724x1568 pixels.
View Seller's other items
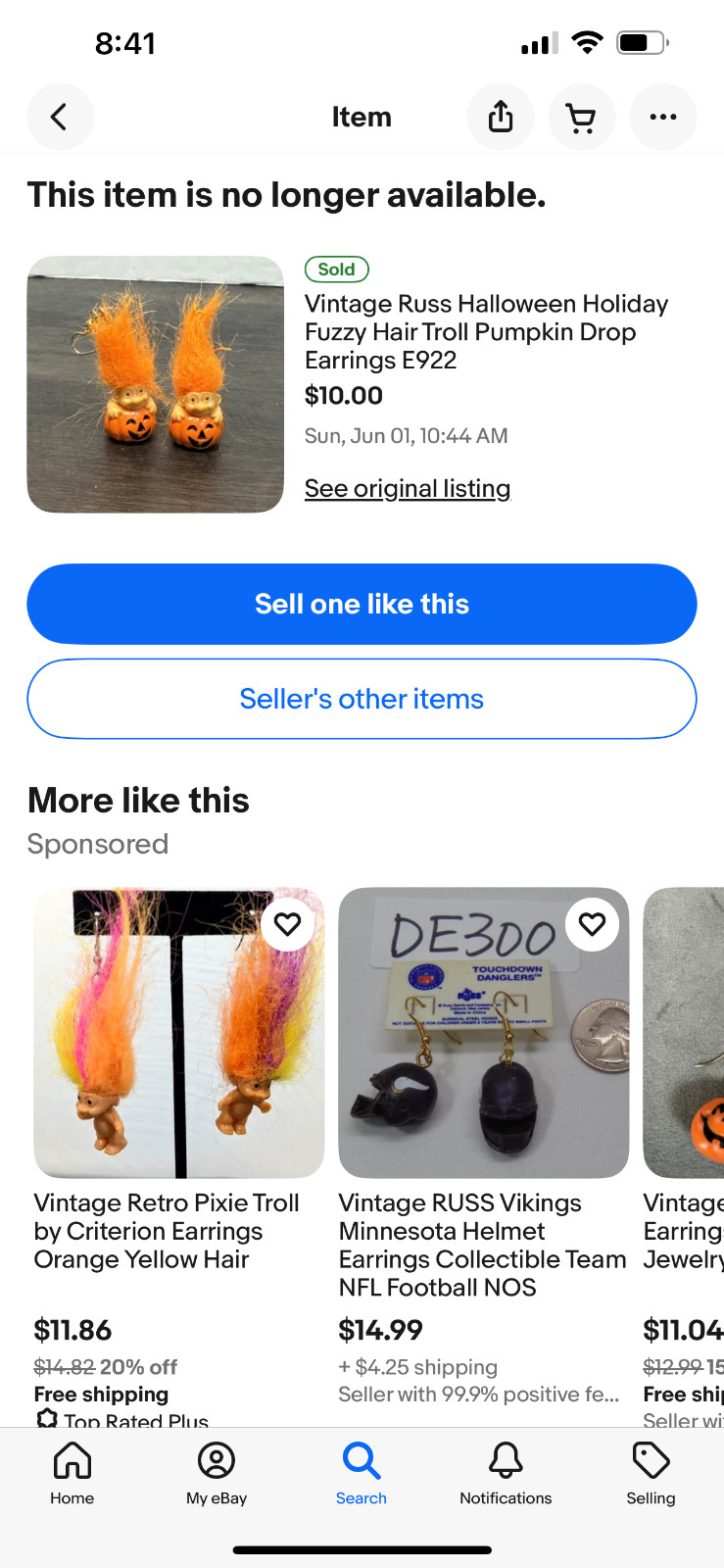click(x=362, y=699)
